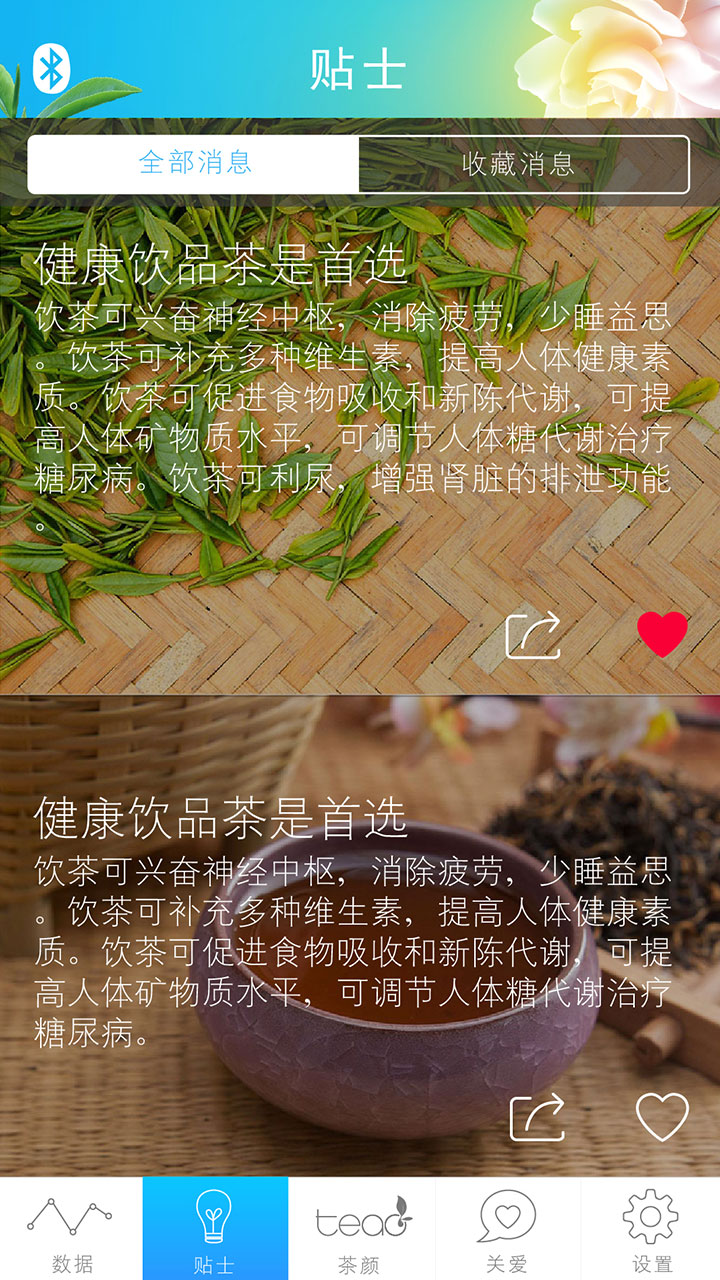This screenshot has width=720, height=1280.
Task: Favorite the second tip with outline heart
Action: coord(663,1116)
